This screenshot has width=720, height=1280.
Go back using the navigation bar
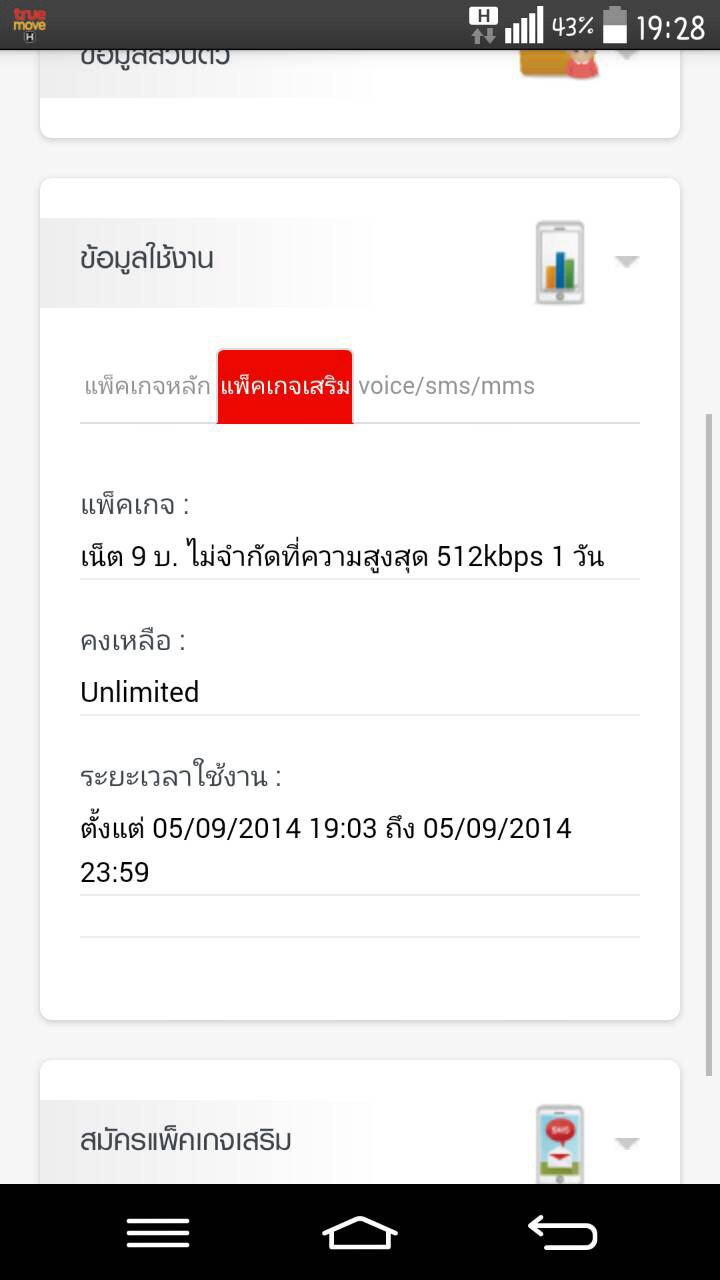[562, 1233]
